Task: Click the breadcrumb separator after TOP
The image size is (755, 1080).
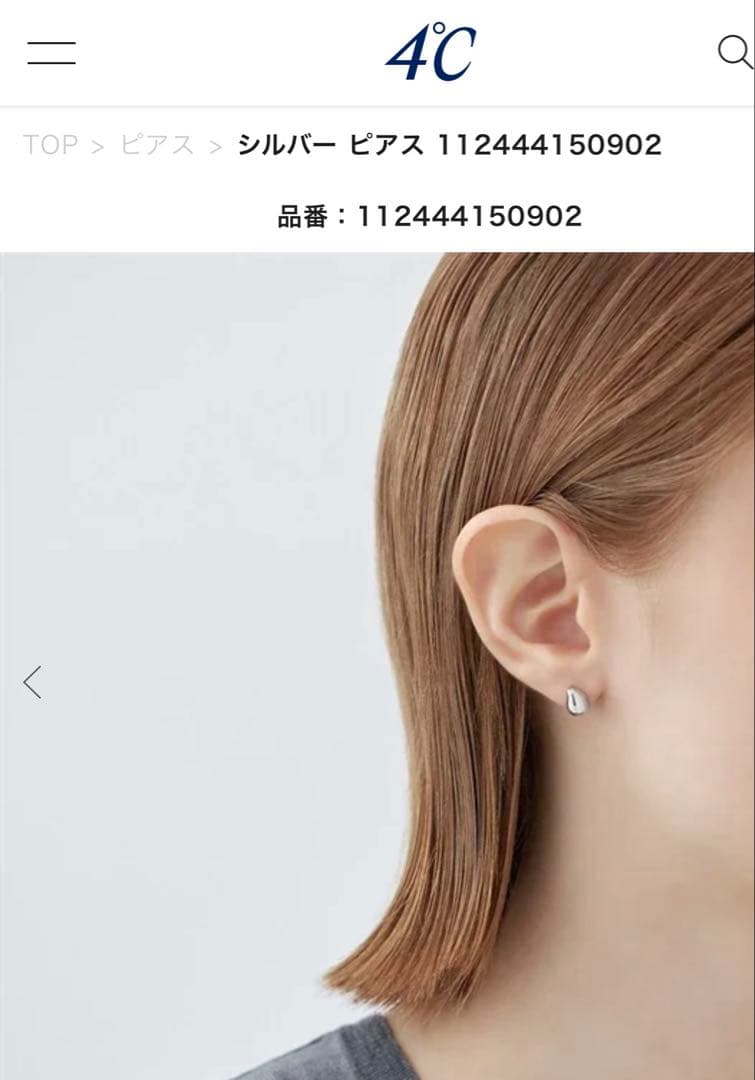Action: (x=97, y=144)
